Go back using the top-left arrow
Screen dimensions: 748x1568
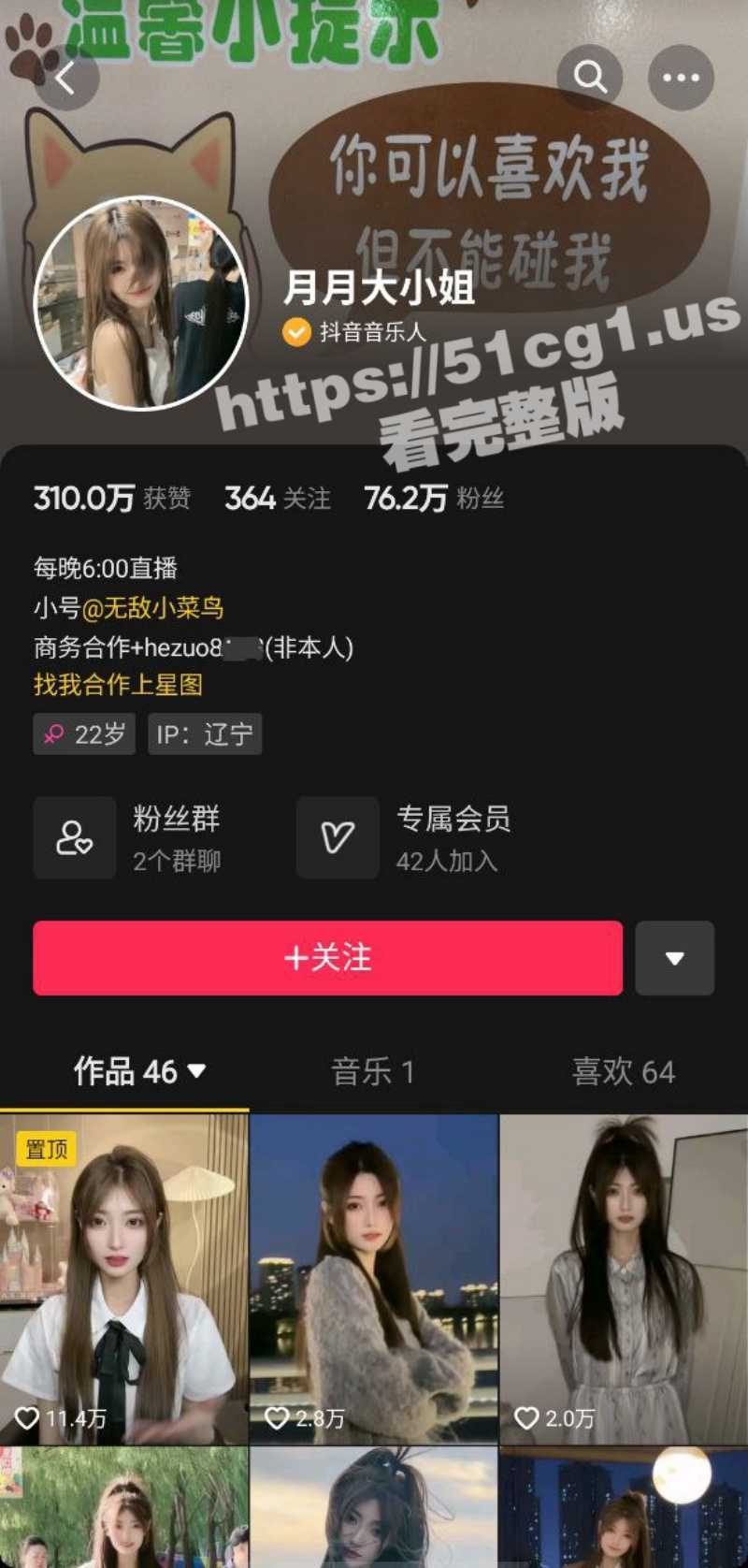[65, 79]
